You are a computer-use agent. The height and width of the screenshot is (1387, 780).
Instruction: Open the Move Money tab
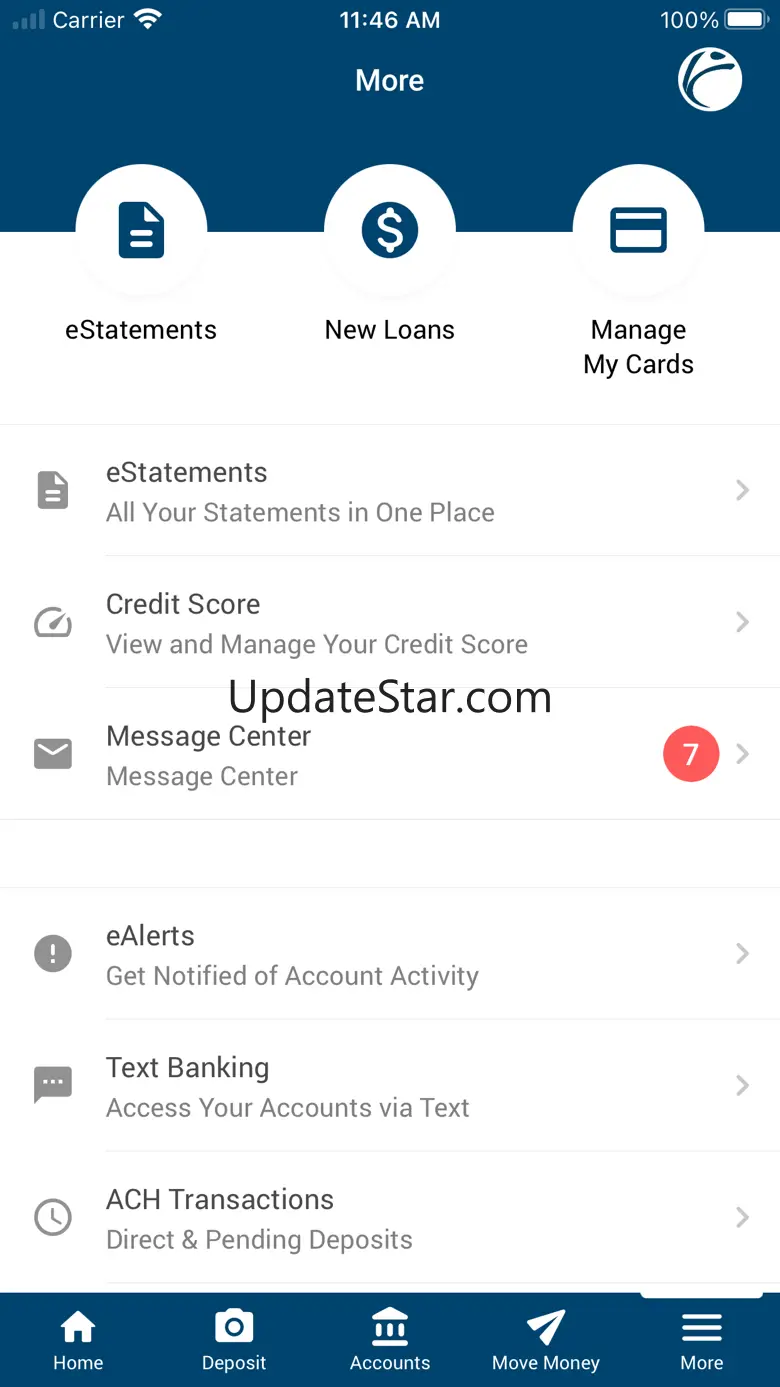(546, 1340)
